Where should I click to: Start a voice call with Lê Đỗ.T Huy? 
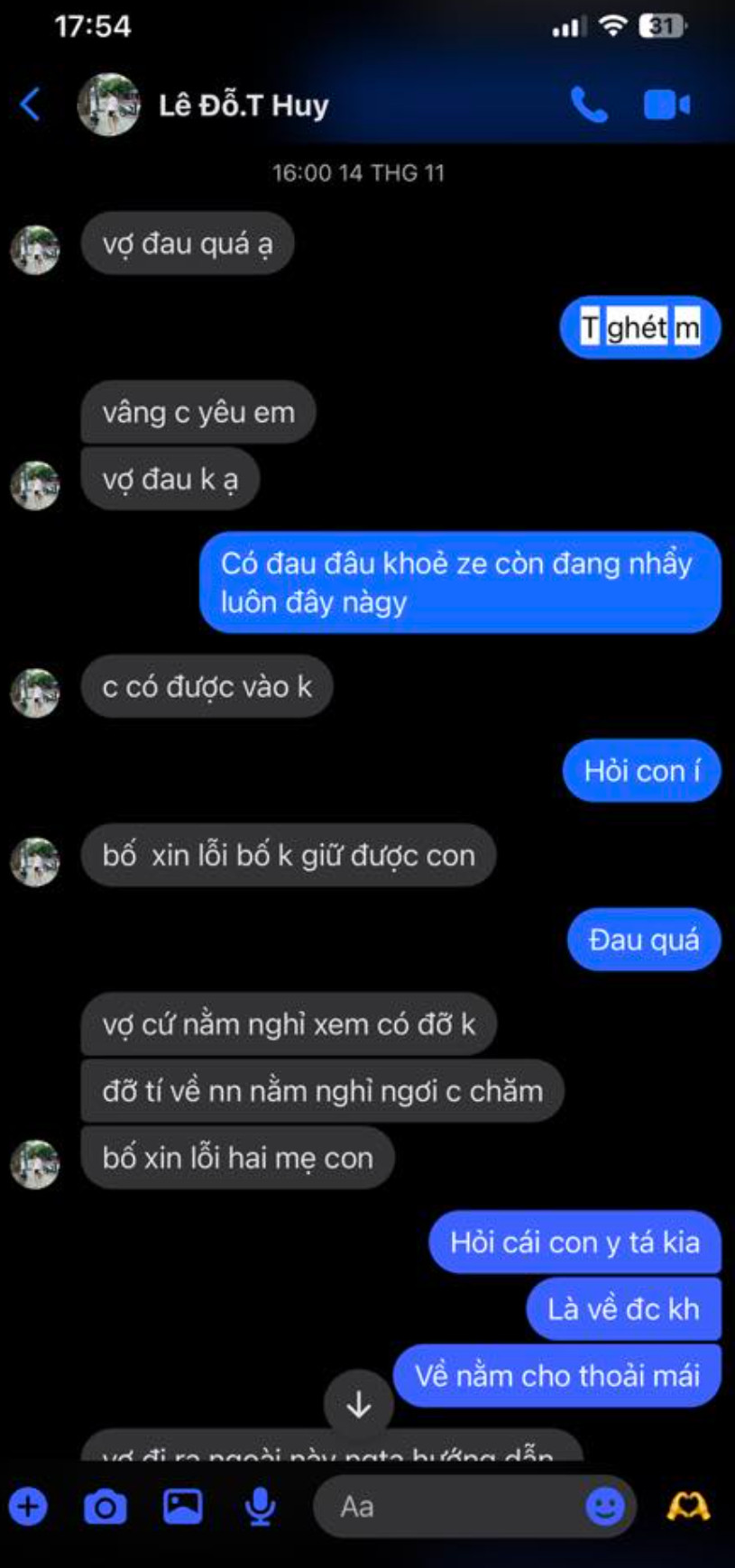[589, 105]
